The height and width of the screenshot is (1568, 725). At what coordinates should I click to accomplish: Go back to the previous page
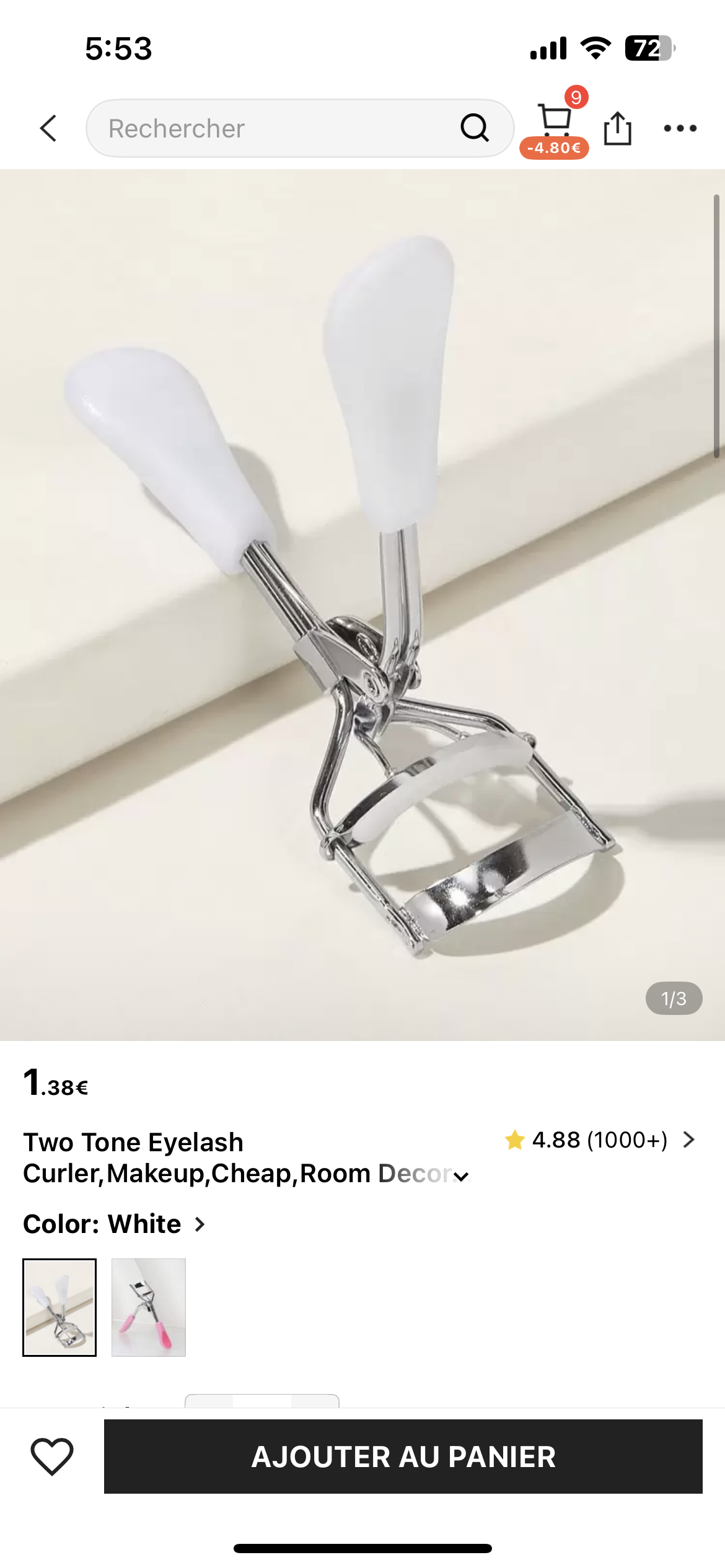coord(48,128)
